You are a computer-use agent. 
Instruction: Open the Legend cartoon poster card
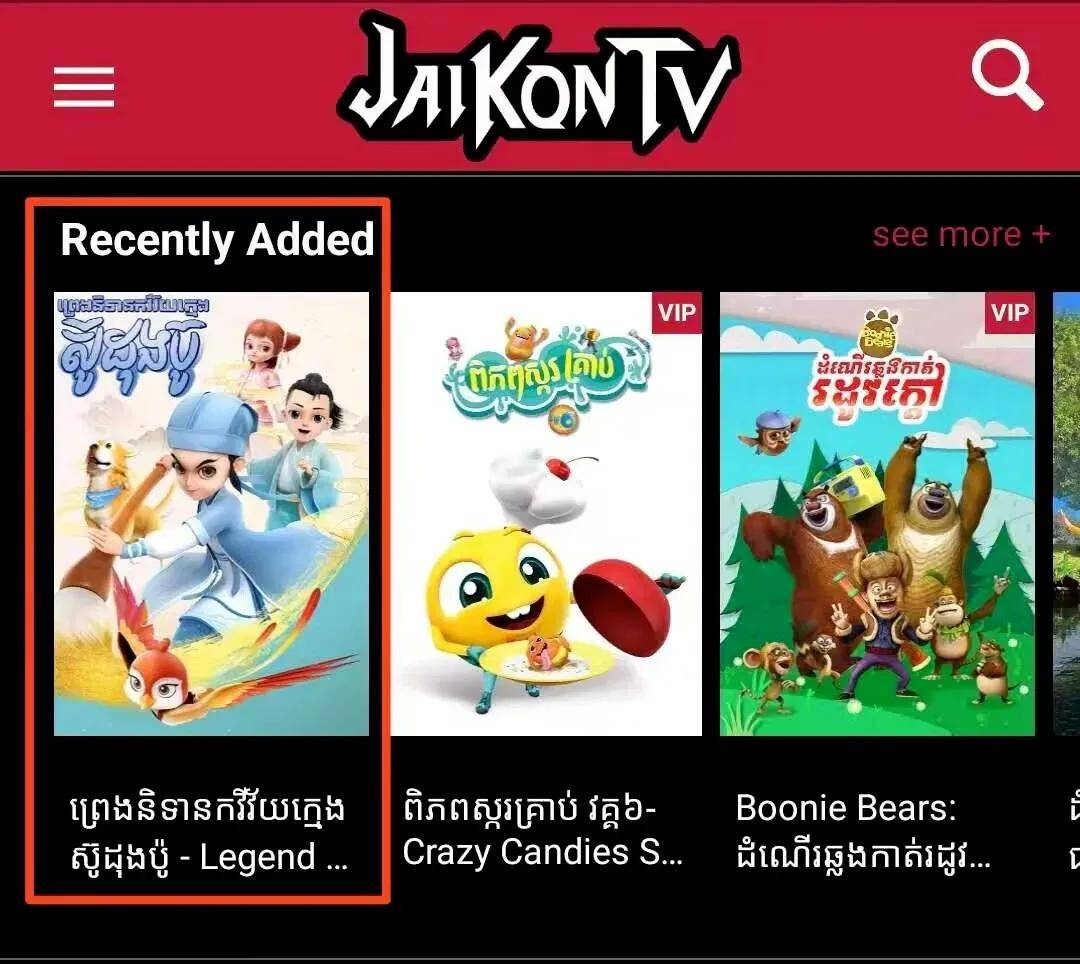pos(211,514)
